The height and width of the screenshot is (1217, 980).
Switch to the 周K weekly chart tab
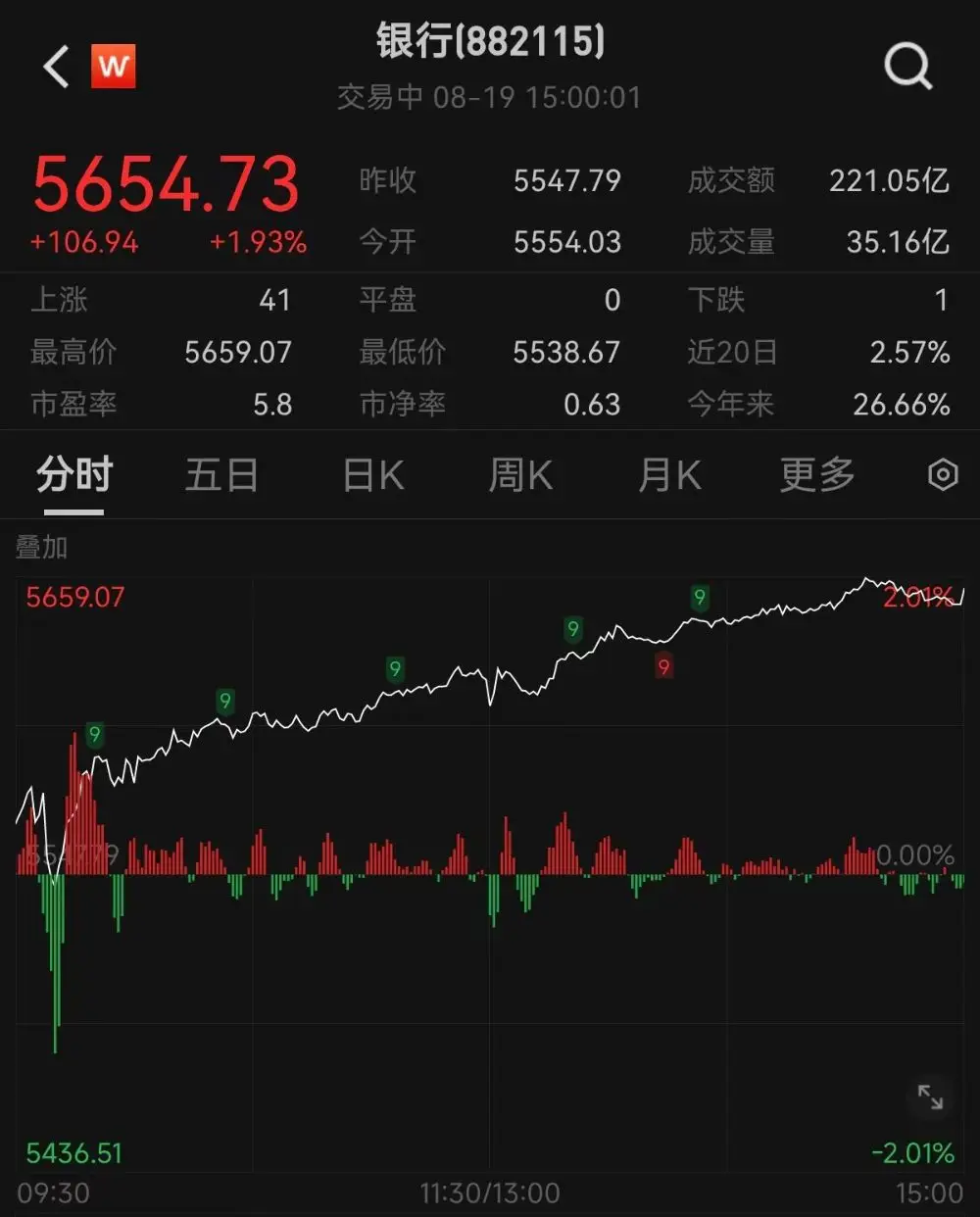point(520,474)
